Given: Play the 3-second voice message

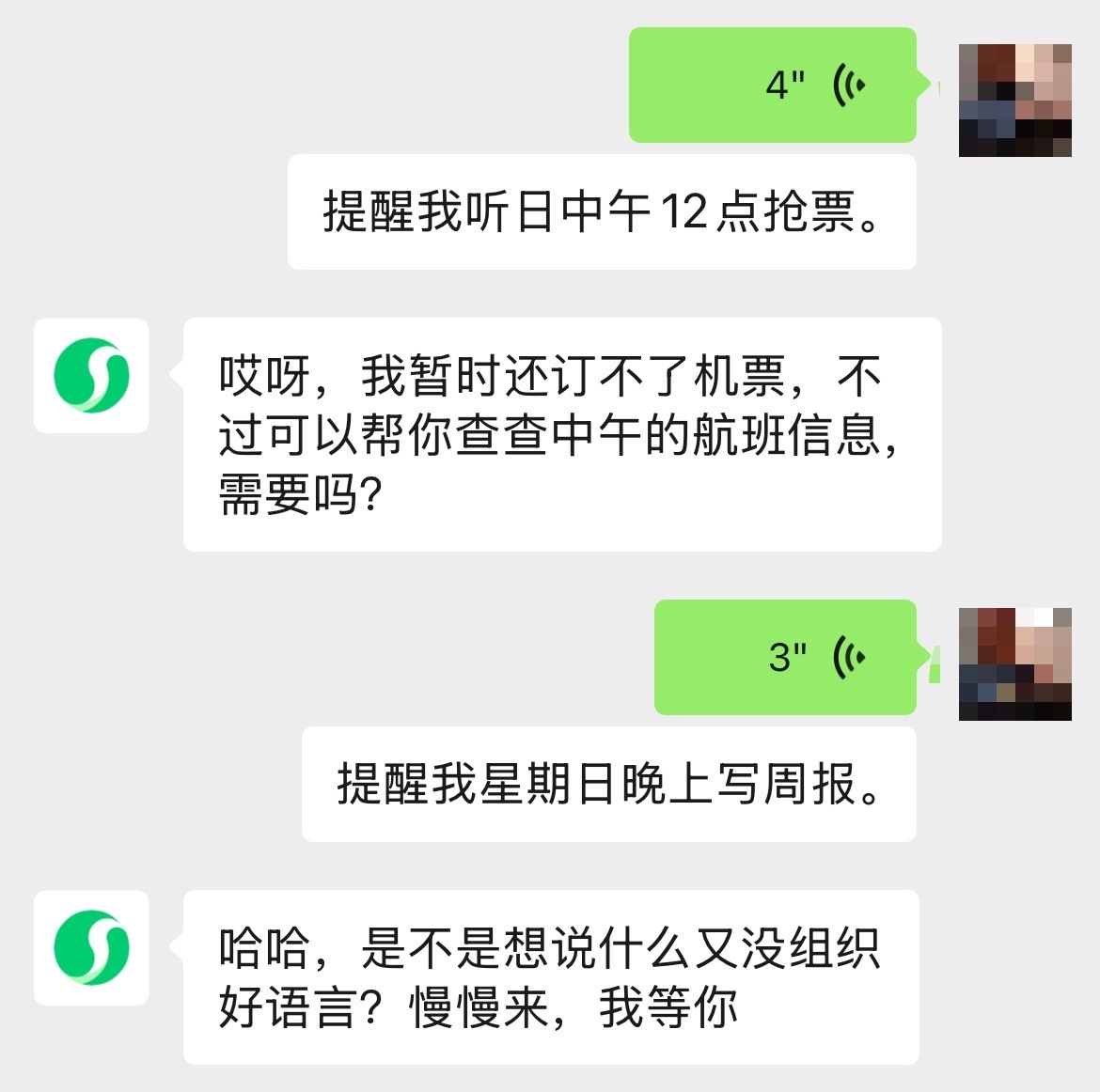Looking at the screenshot, I should [x=785, y=657].
